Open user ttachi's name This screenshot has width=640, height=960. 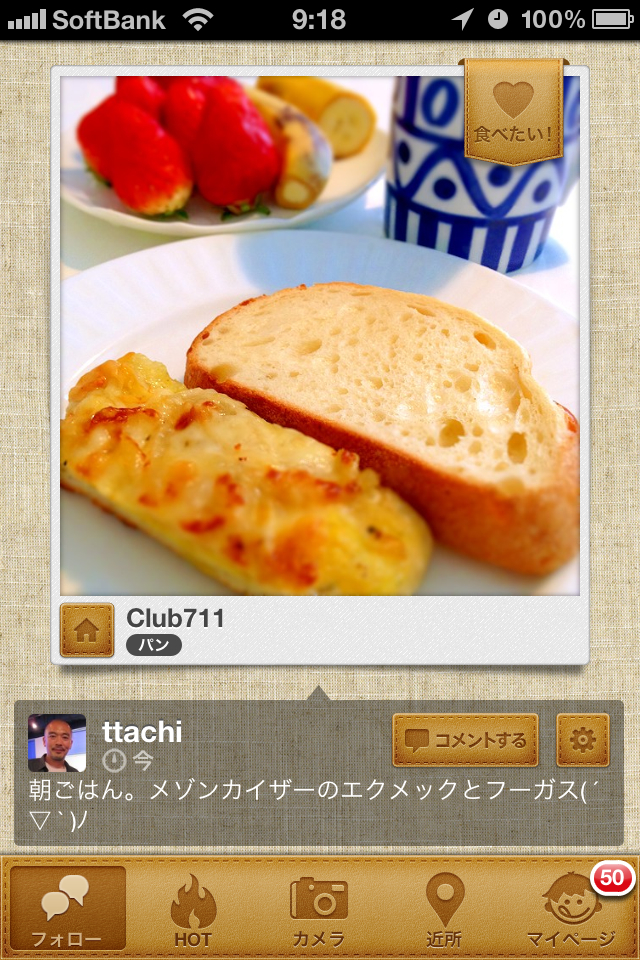pyautogui.click(x=142, y=732)
